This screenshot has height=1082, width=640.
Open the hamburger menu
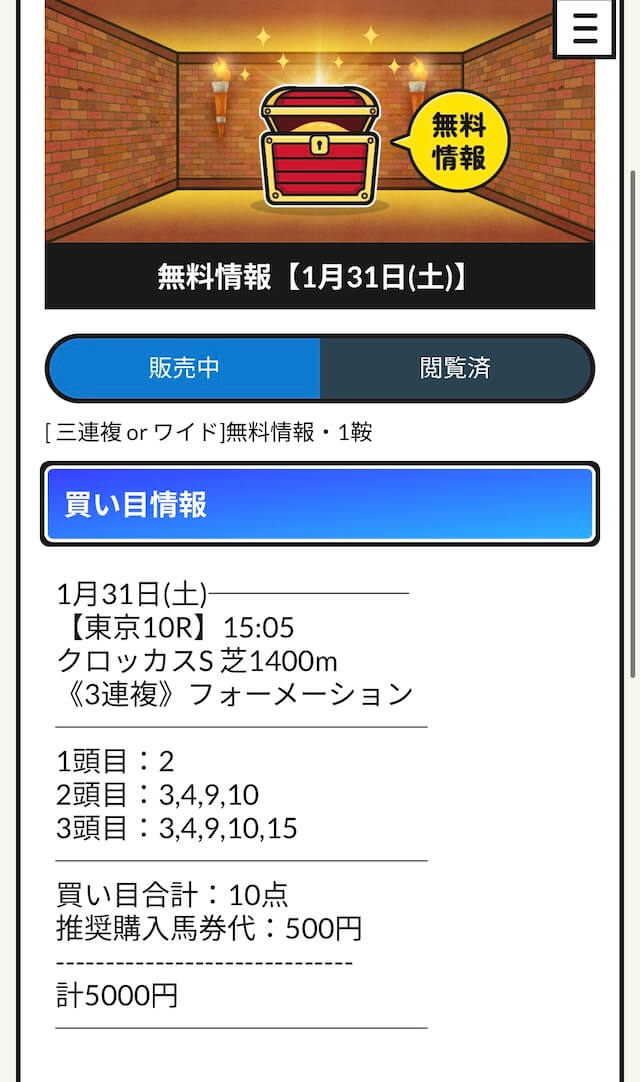[586, 28]
